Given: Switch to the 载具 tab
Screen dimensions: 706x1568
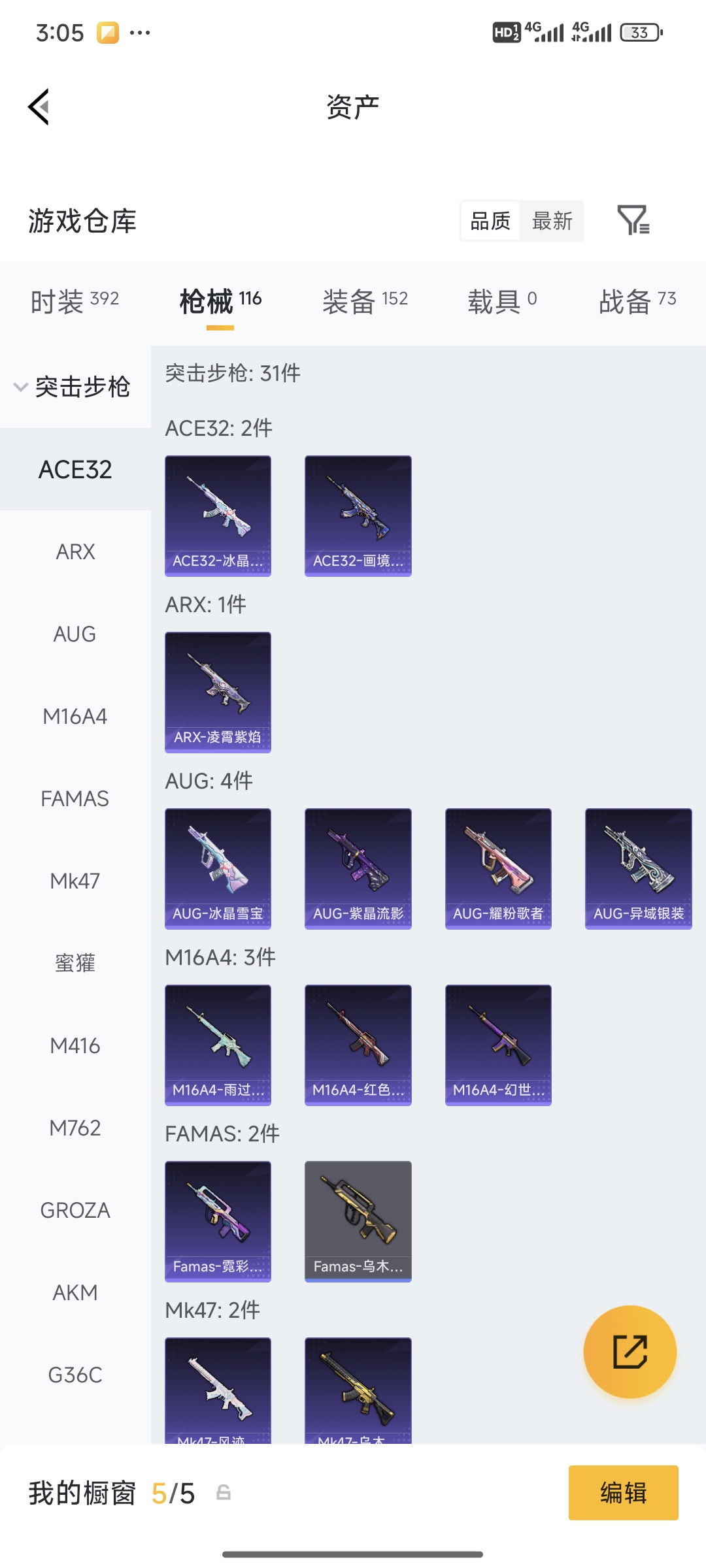Looking at the screenshot, I should click(502, 301).
